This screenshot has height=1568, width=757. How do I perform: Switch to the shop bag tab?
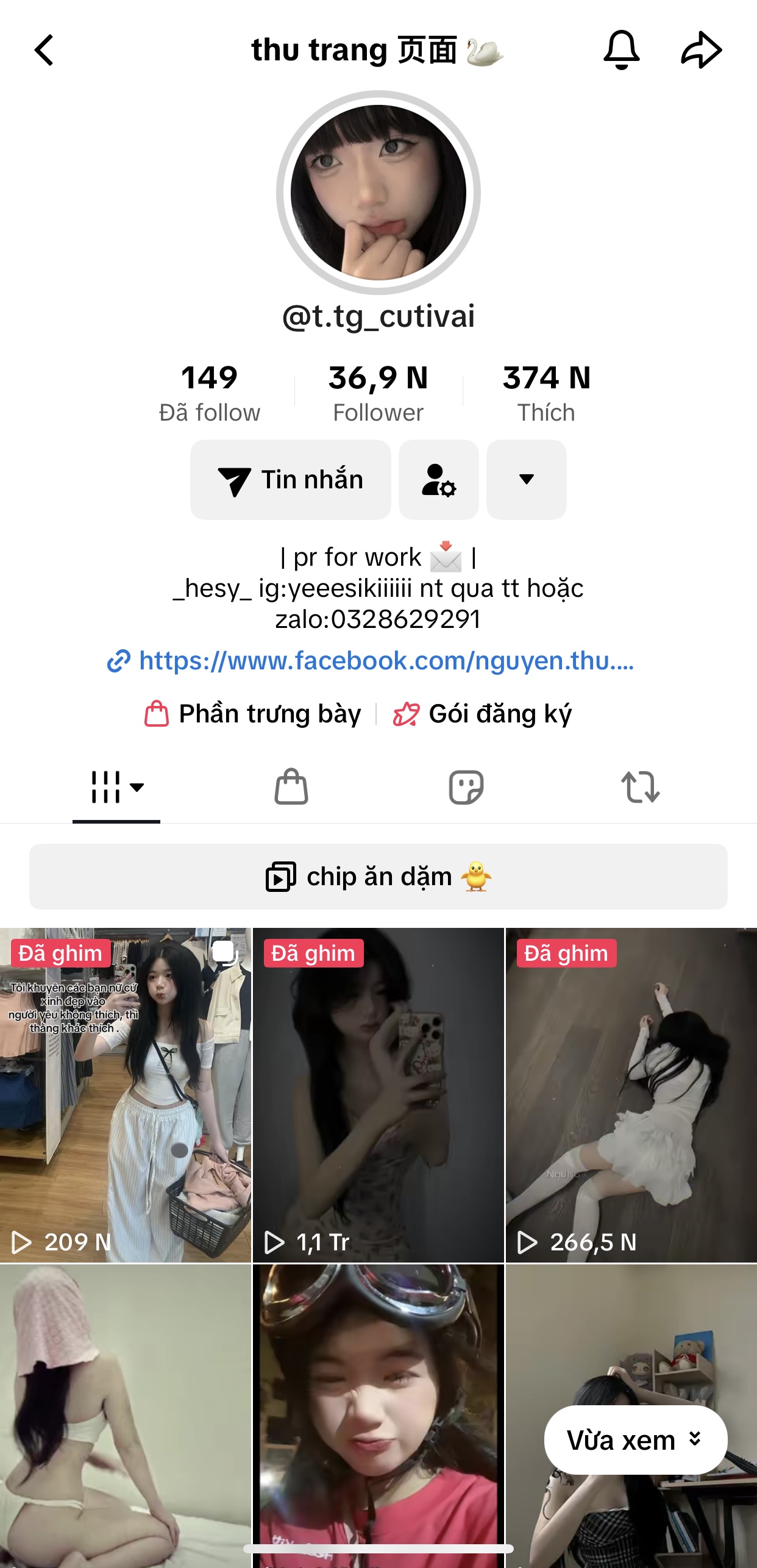291,787
